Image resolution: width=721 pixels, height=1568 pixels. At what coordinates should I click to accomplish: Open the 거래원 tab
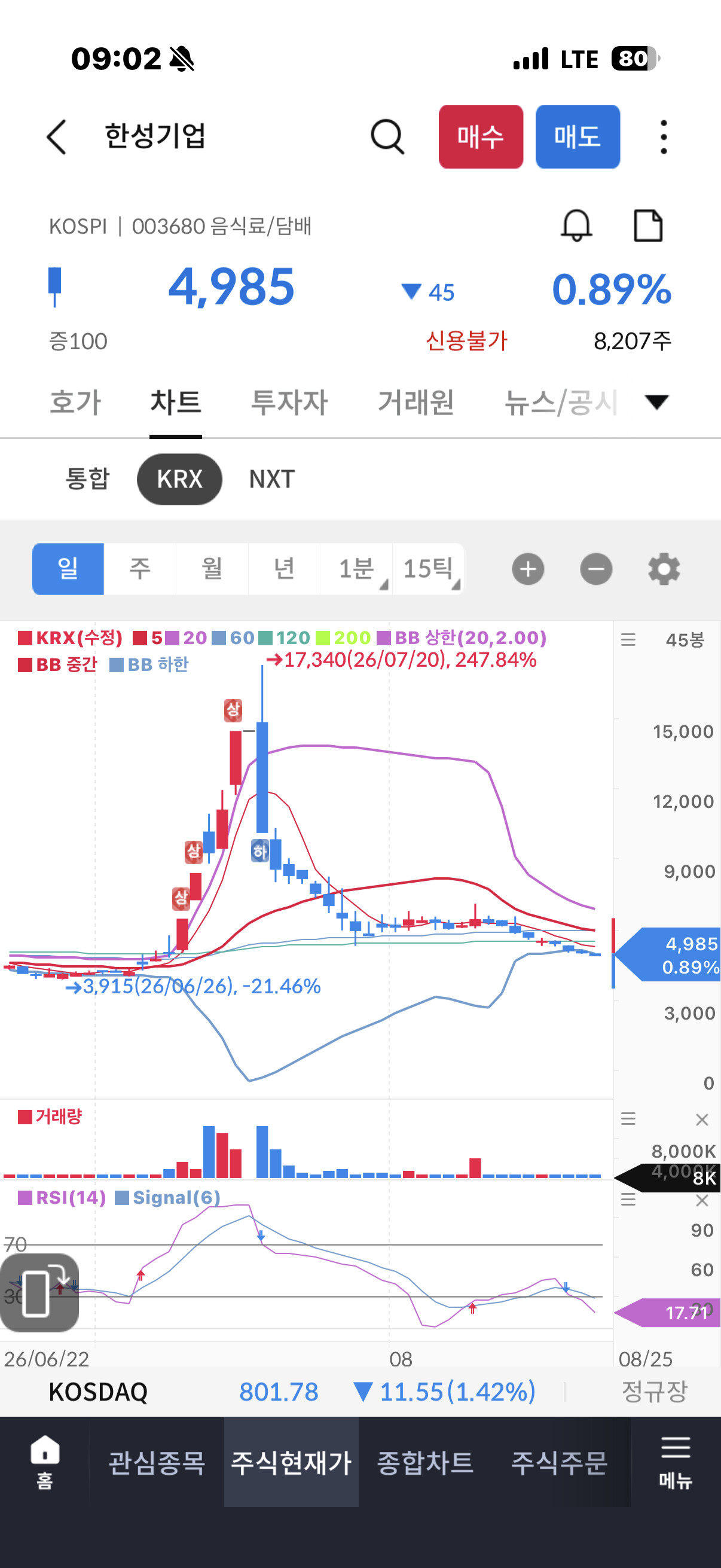(416, 402)
